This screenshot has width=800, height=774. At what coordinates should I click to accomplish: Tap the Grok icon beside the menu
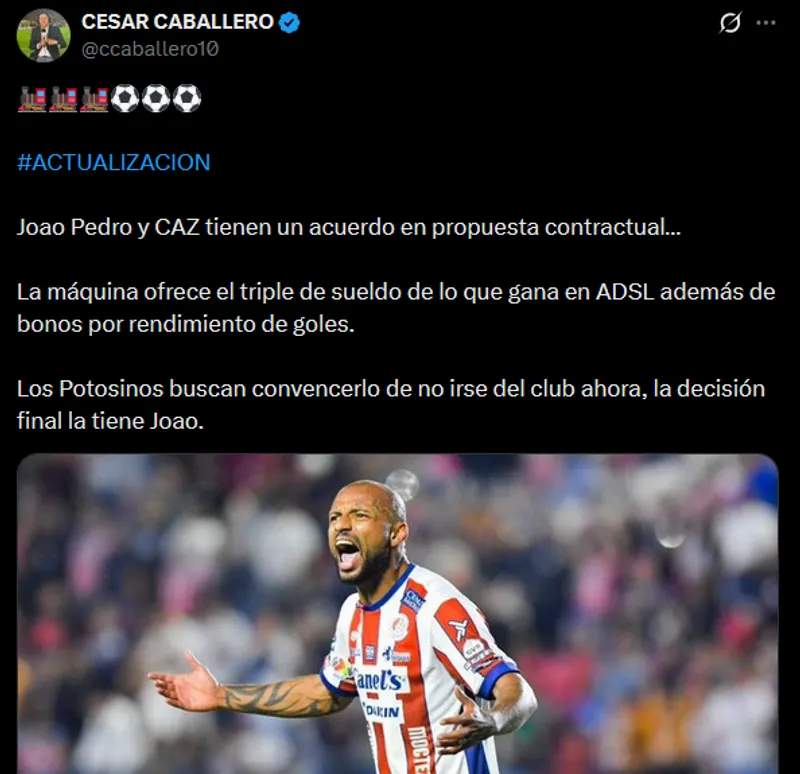click(730, 23)
